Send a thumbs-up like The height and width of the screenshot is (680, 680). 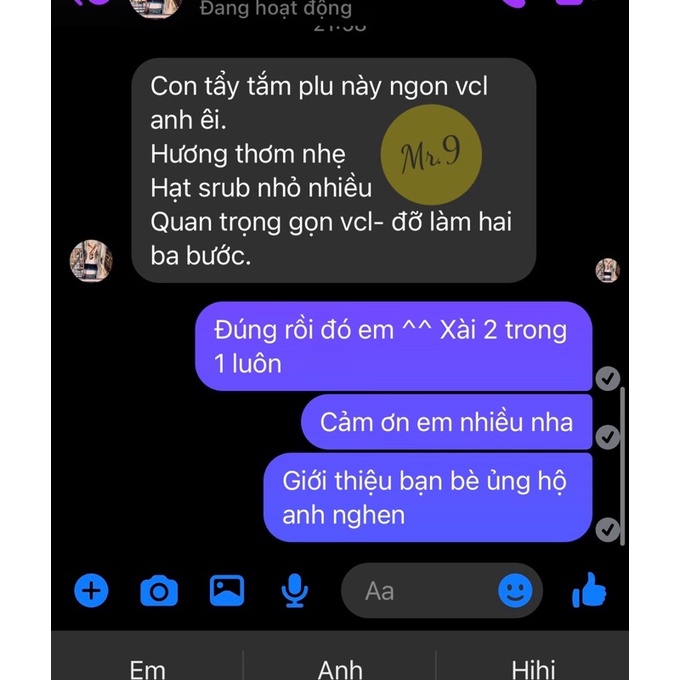590,592
